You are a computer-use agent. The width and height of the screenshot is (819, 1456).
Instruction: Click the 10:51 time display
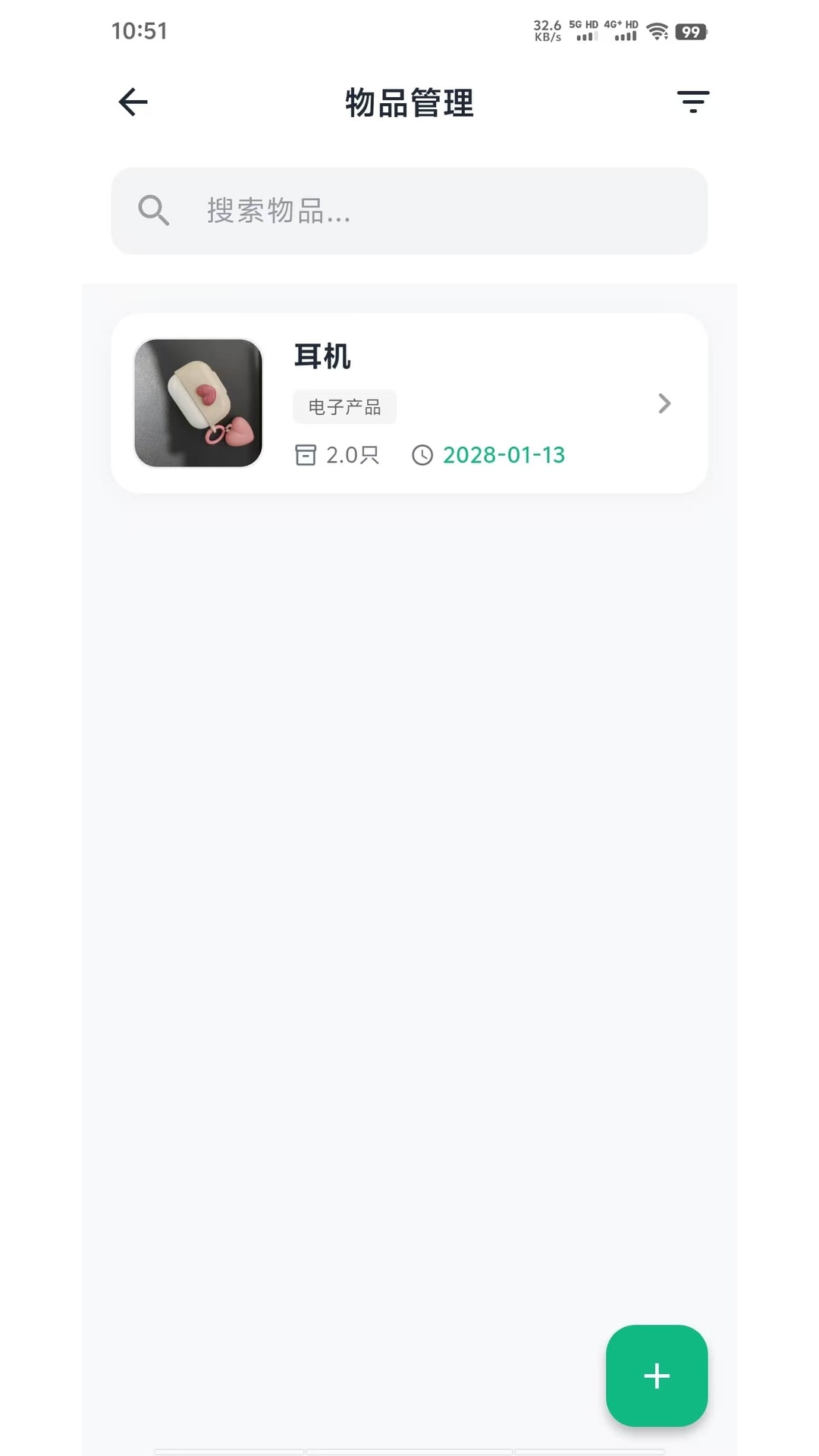[x=140, y=31]
